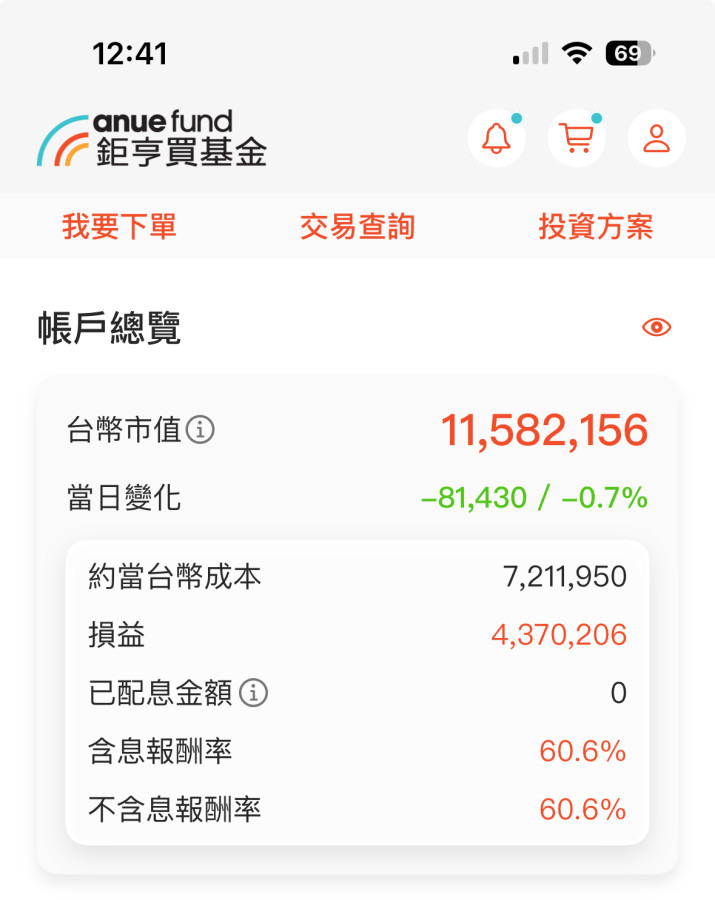Tap info icon beside 已配息金額
715x900 pixels.
[x=254, y=692]
